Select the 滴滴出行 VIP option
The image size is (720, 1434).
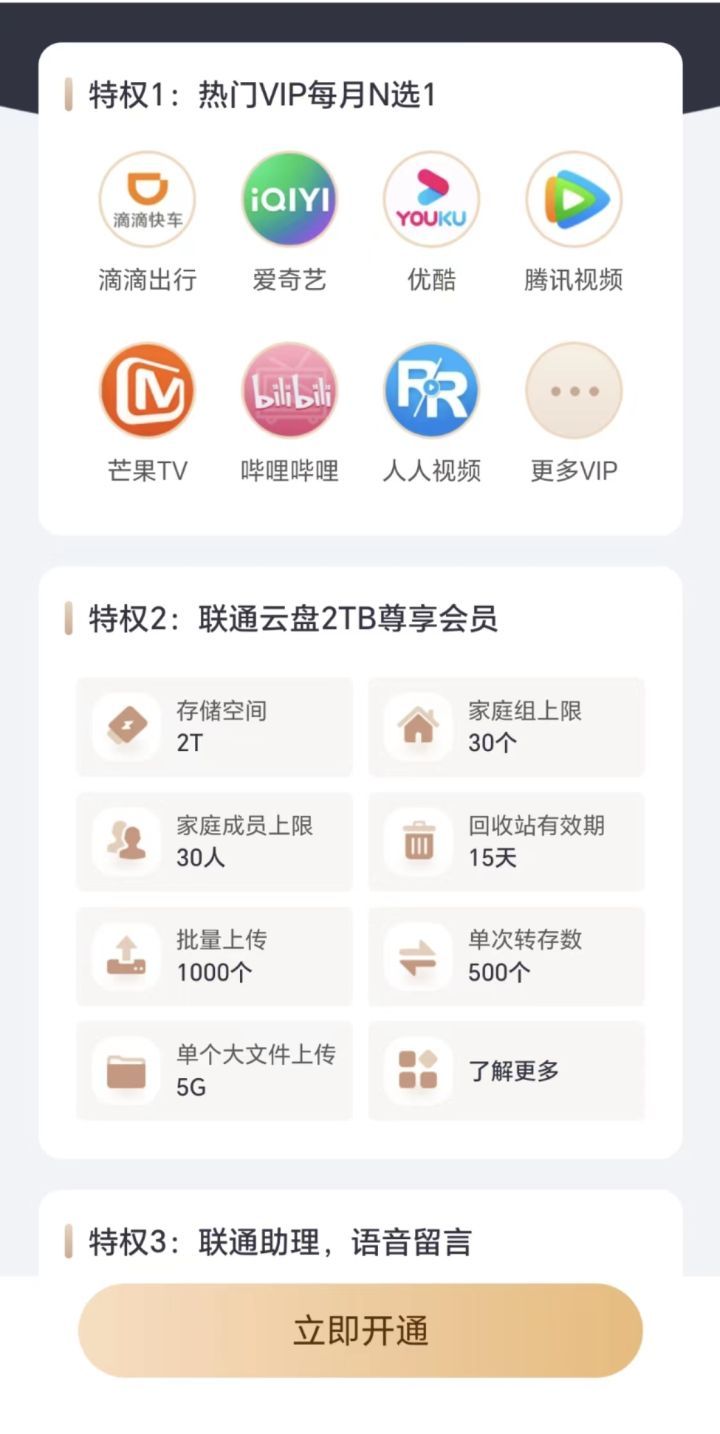point(147,200)
